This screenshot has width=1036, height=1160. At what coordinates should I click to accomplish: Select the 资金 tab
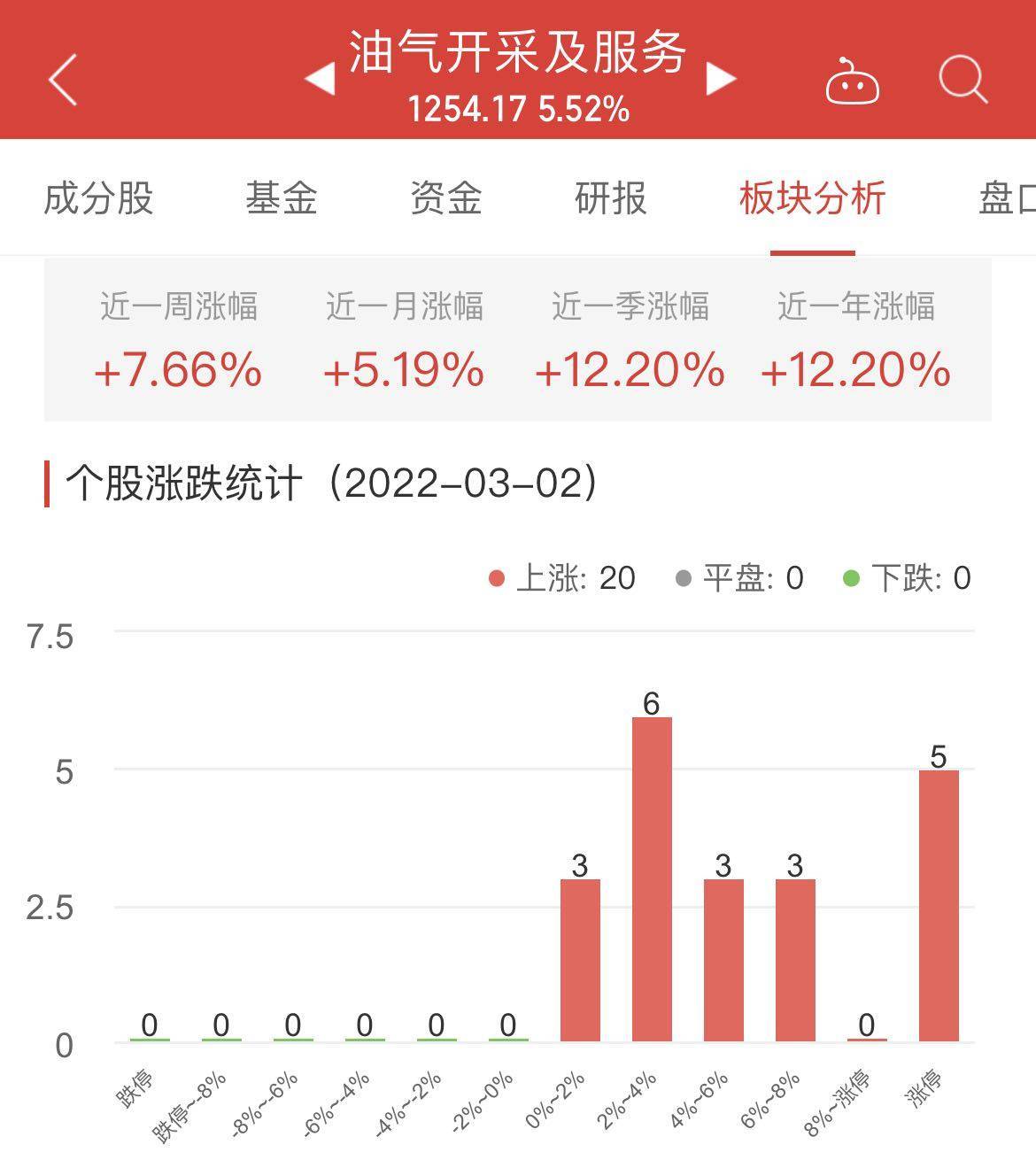tap(445, 197)
